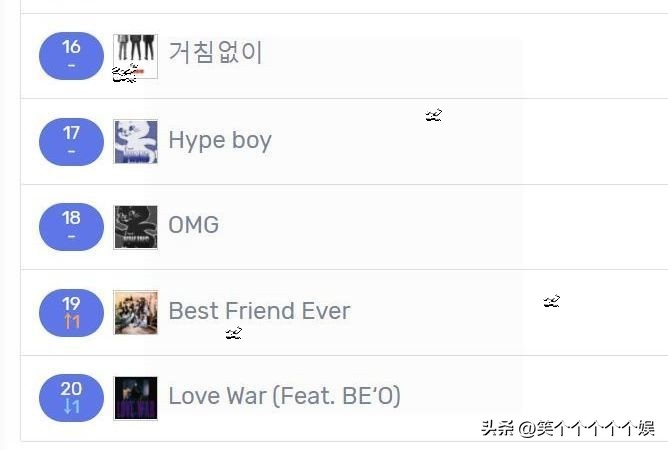Screen dimensions: 668x450
Task: Open Best Friend Ever at rank 19
Action: point(258,311)
